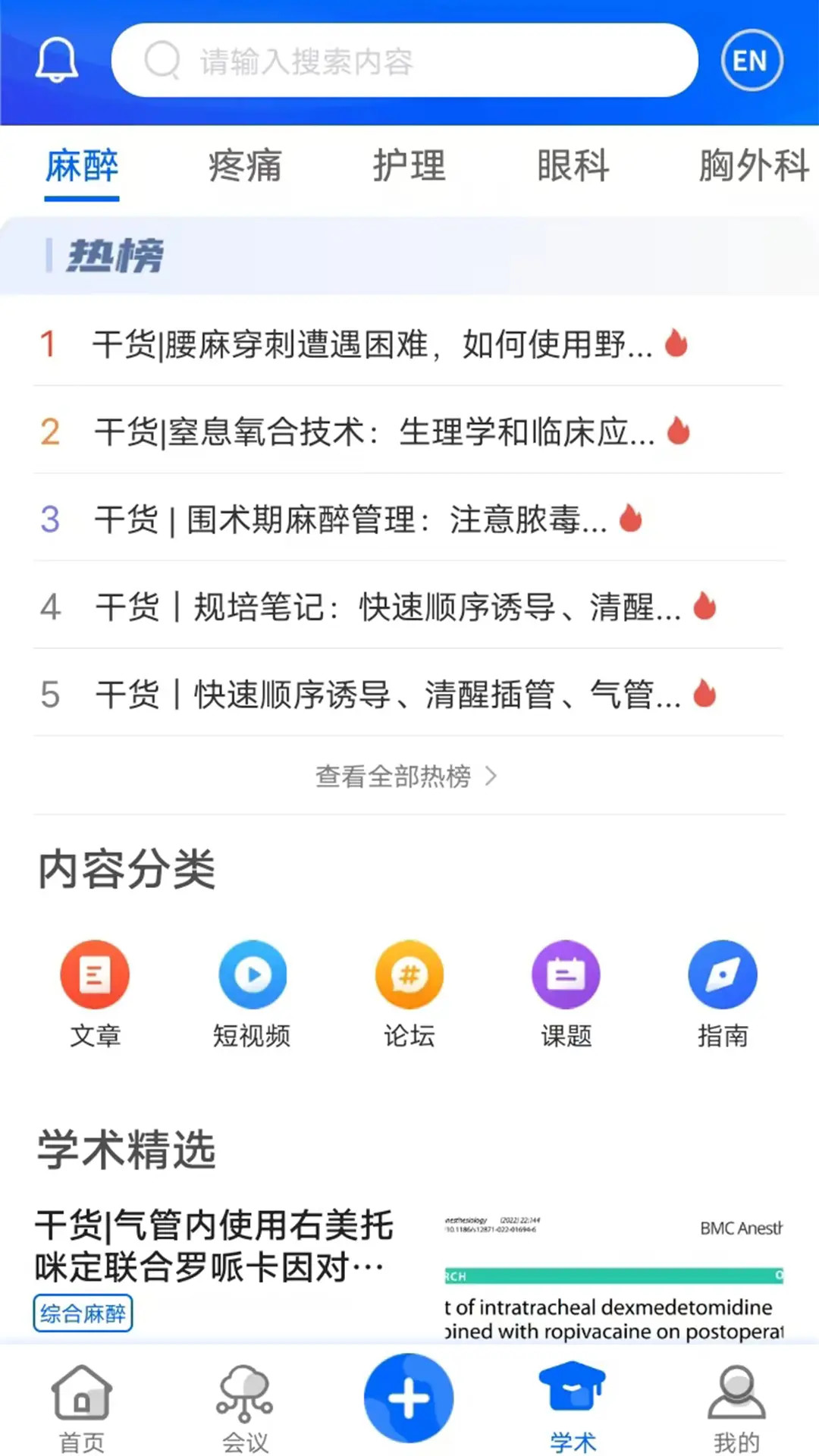Screen dimensions: 819x1456
Task: Switch to the 疼痛 tab
Action: point(245,167)
